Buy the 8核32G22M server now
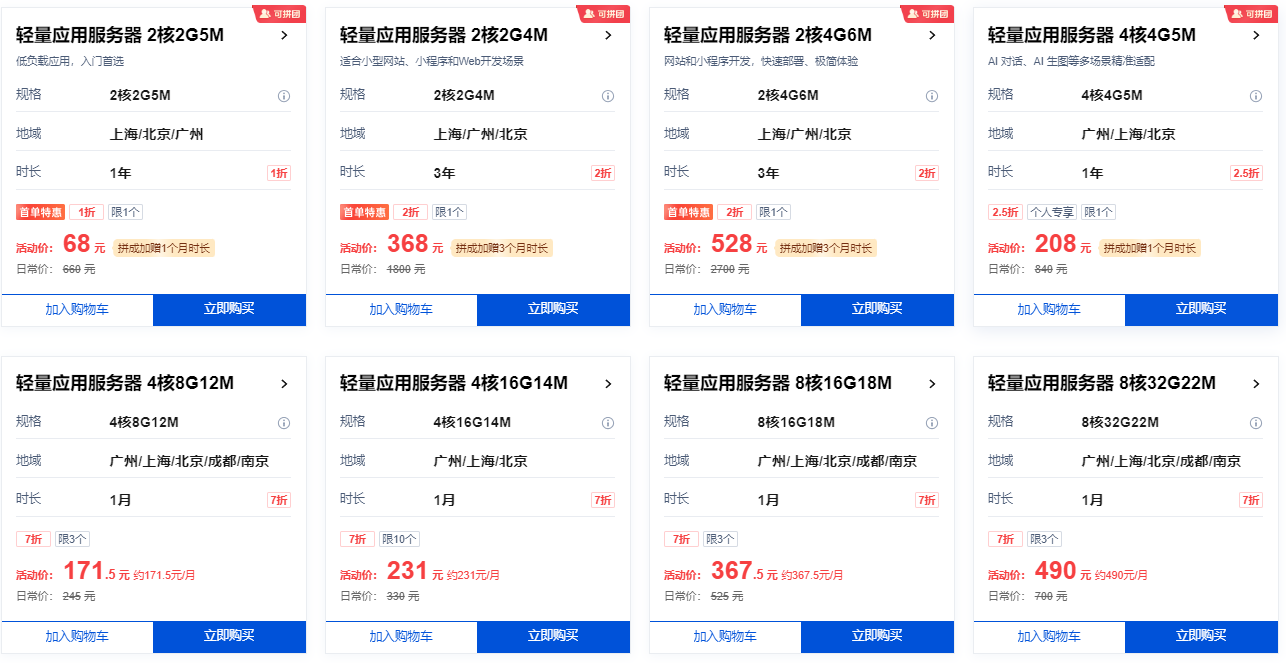 (x=1201, y=636)
